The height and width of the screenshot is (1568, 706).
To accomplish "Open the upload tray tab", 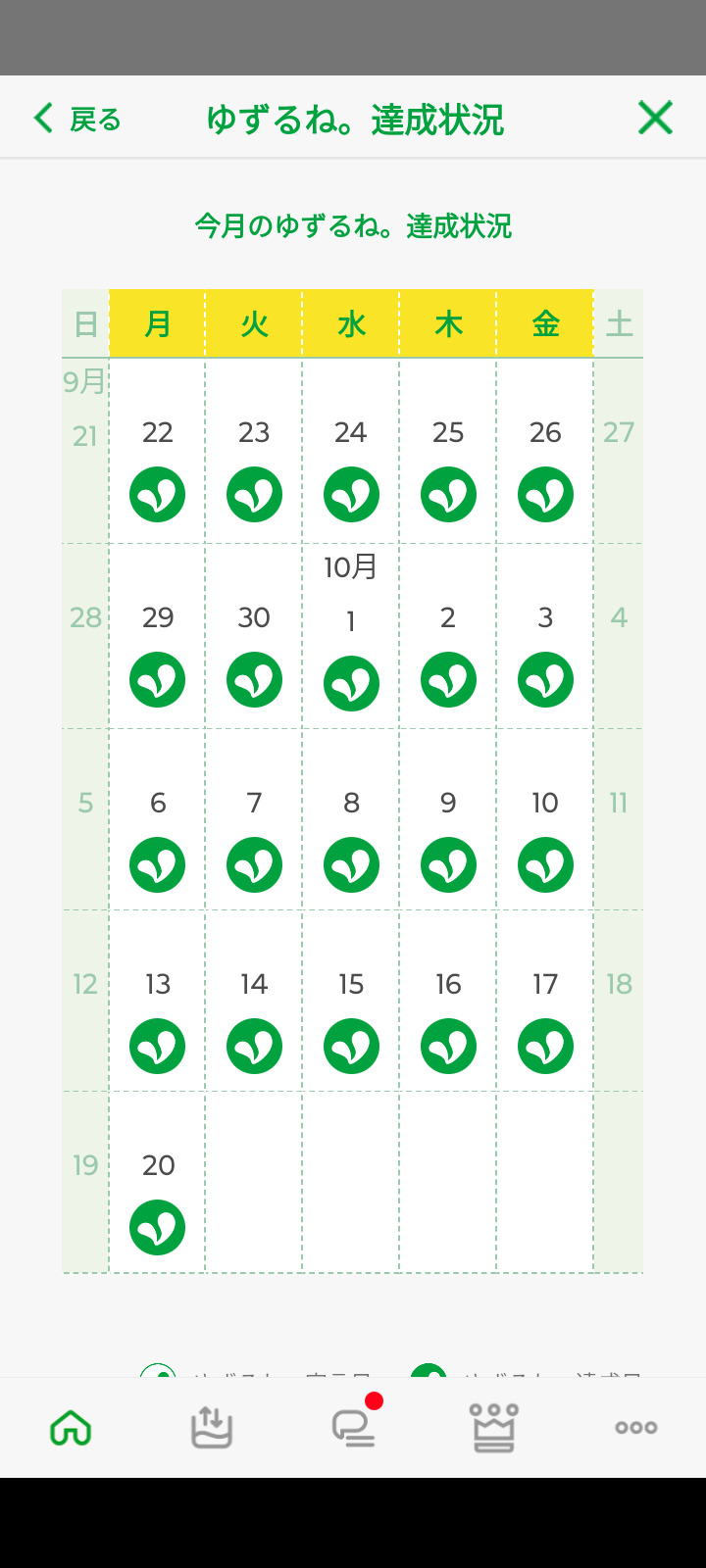I will pyautogui.click(x=212, y=1428).
